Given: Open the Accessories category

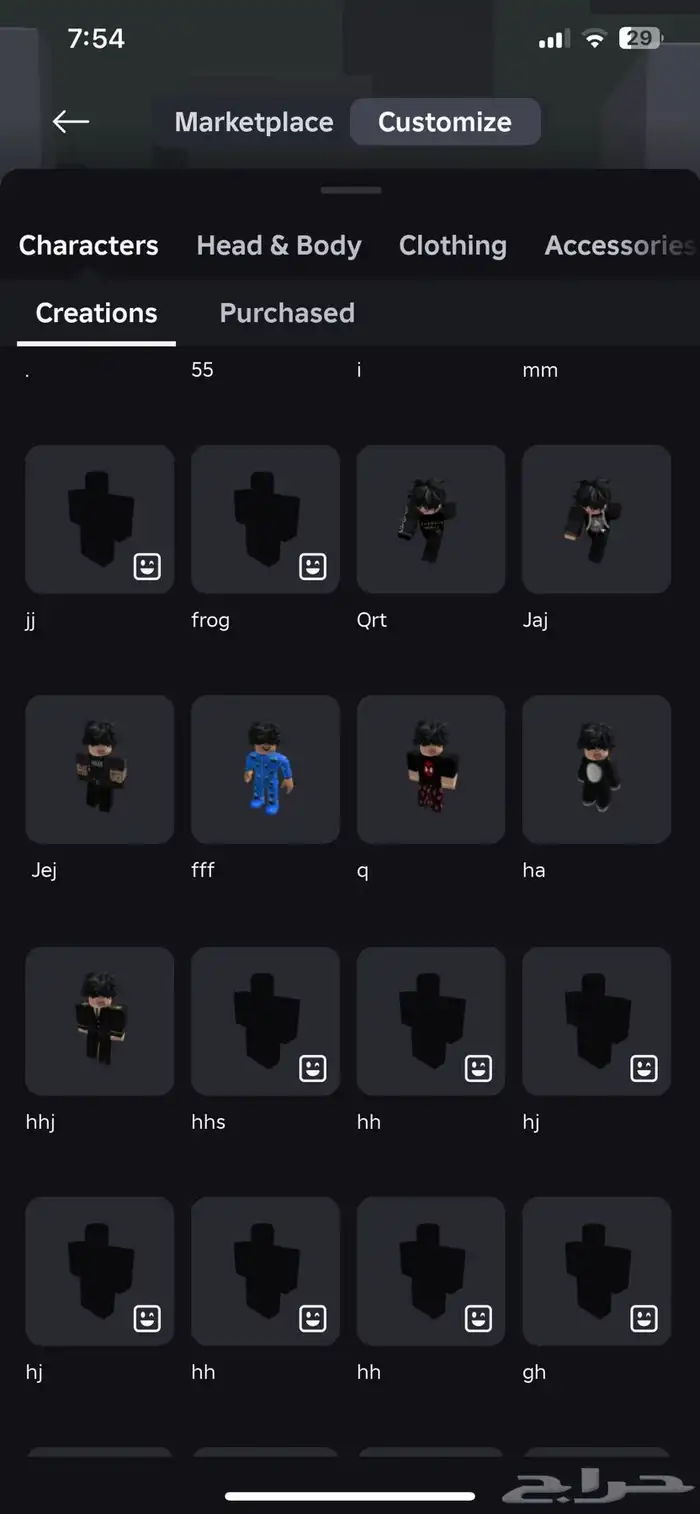Looking at the screenshot, I should coord(618,245).
